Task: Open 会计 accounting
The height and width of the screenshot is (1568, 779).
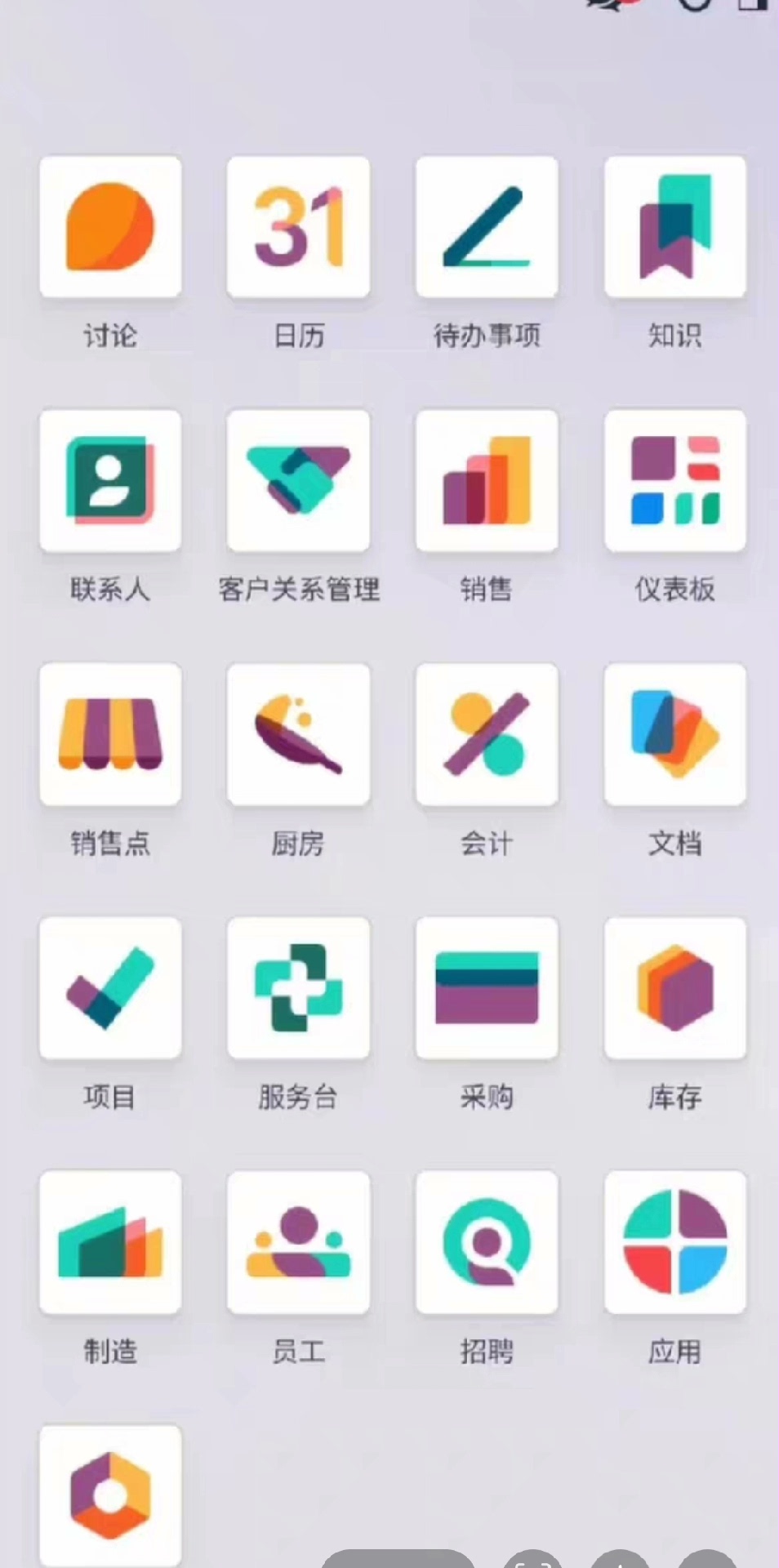Action: pos(487,734)
